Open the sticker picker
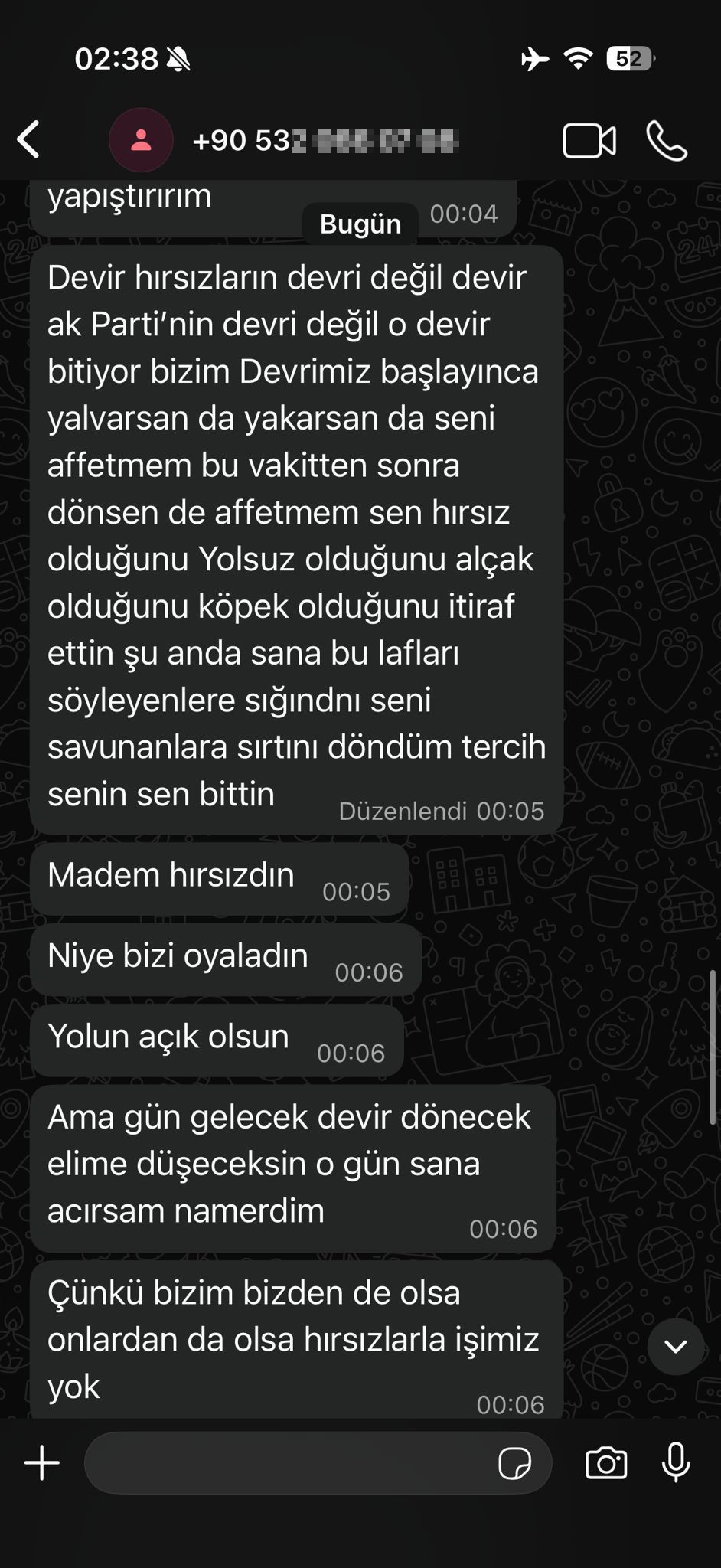Viewport: 721px width, 1568px height. (x=514, y=1464)
